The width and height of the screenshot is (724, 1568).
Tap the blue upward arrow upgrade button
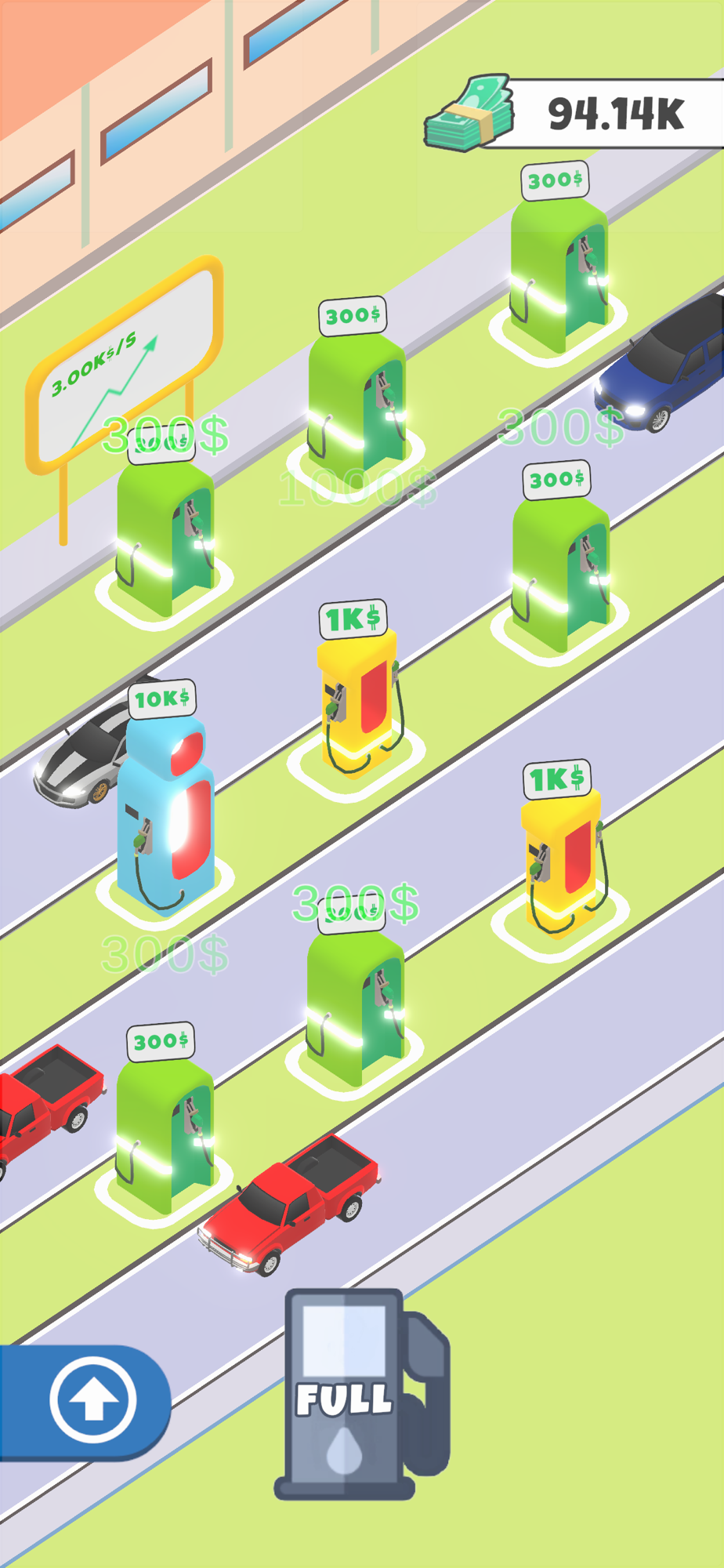[85, 1403]
